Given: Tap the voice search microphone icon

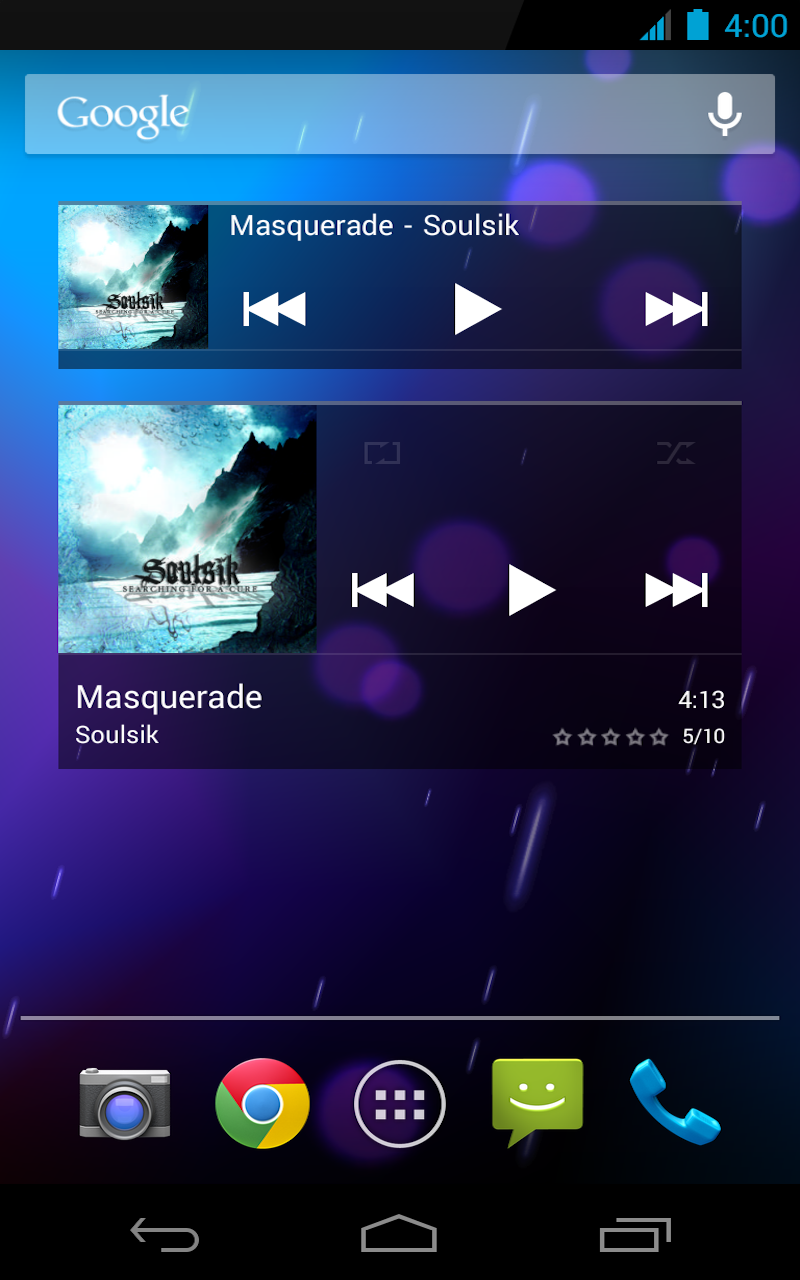Looking at the screenshot, I should coord(724,113).
